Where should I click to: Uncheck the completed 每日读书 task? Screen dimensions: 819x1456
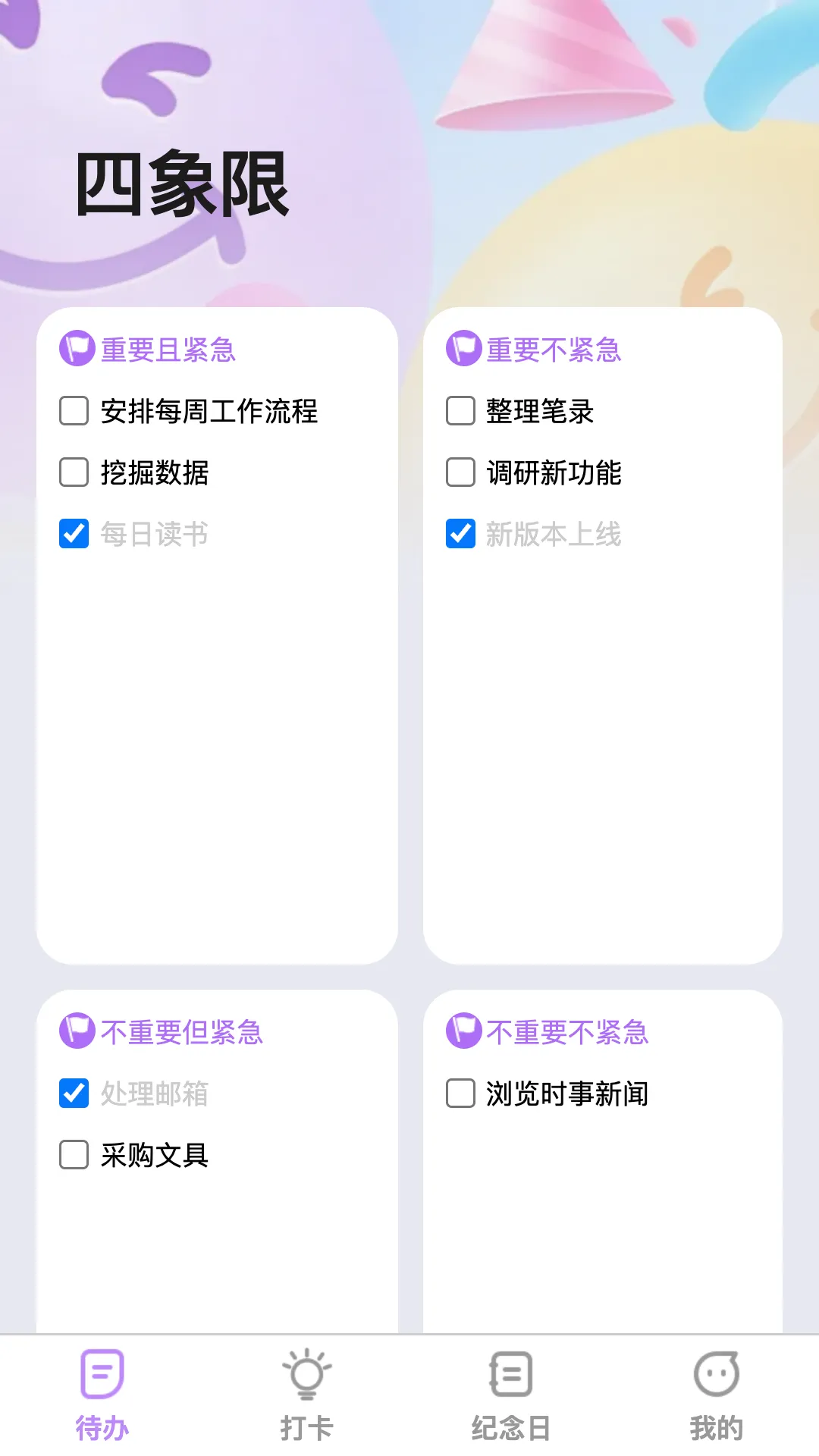point(73,535)
